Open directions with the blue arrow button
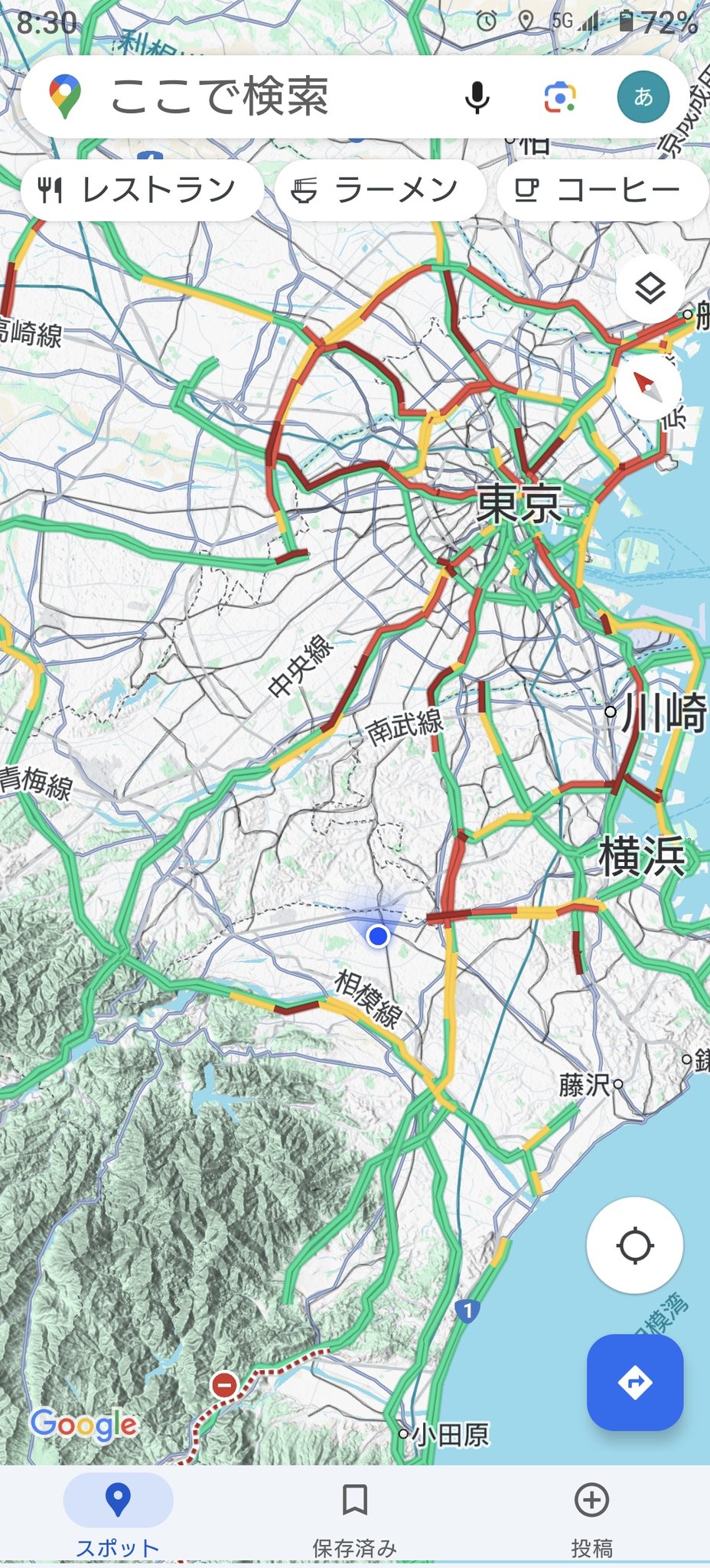 (x=634, y=1382)
